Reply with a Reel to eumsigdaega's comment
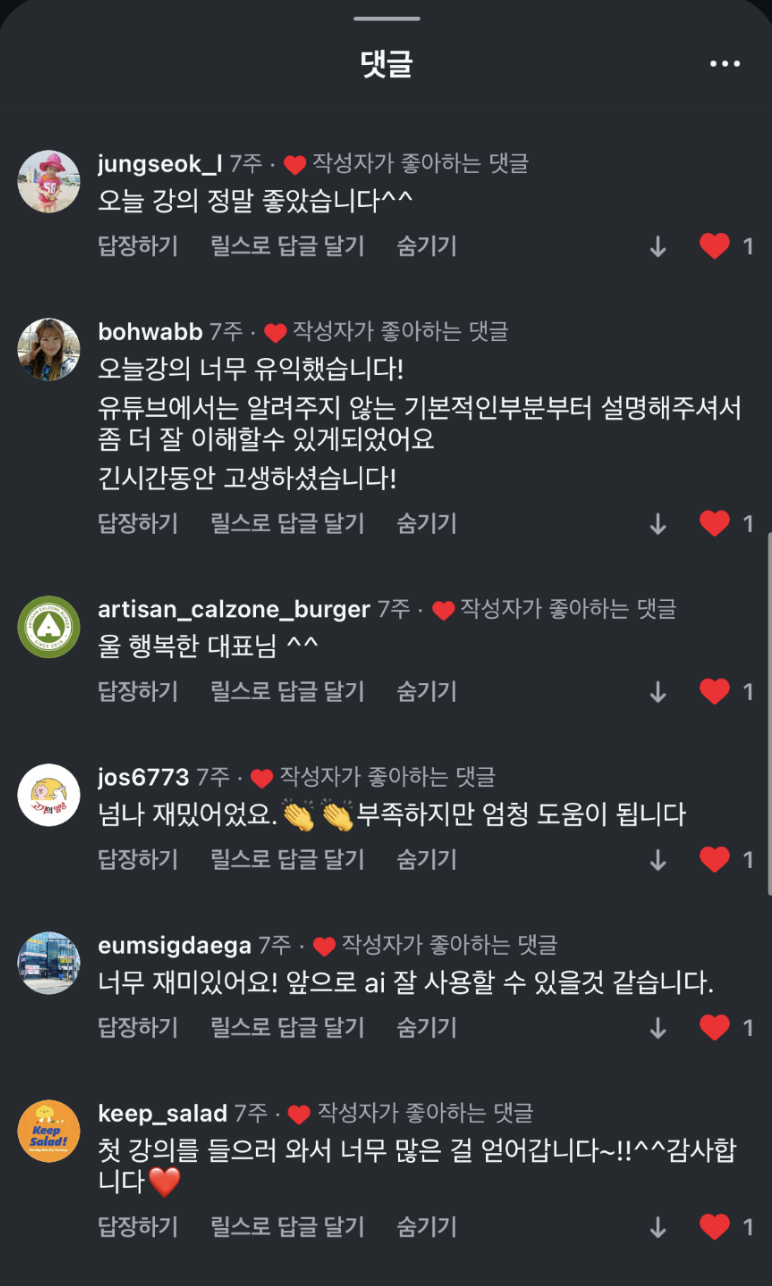 pos(287,1027)
